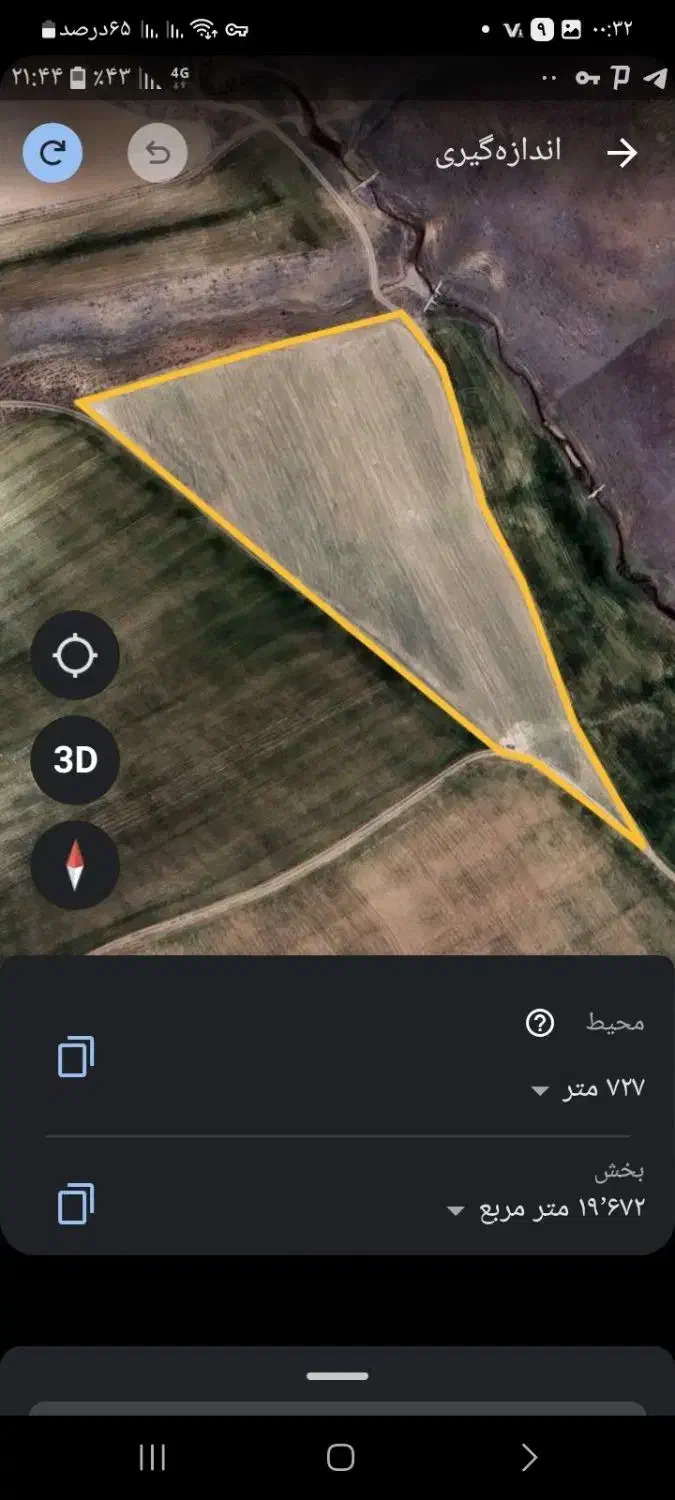Tap the compass to reset north

(75, 865)
